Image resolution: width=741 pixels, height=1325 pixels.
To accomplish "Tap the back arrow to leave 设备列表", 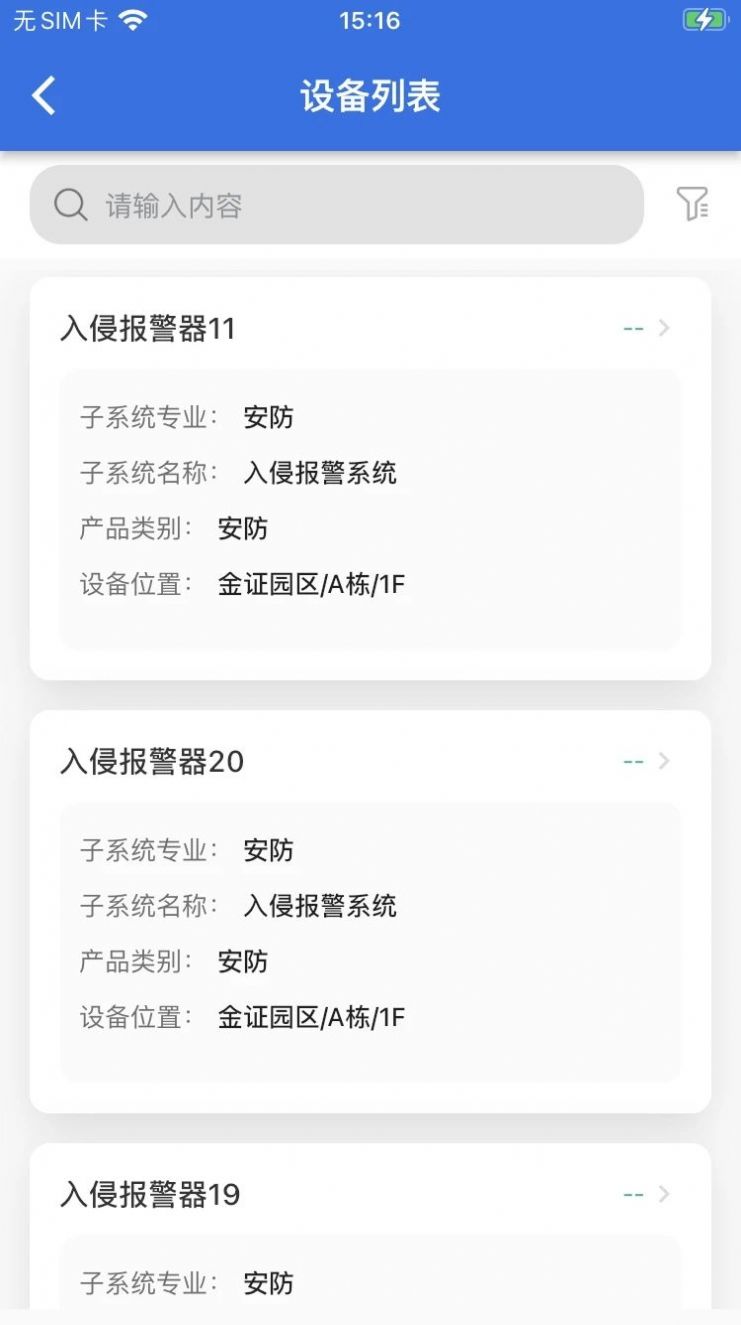I will pyautogui.click(x=42, y=94).
